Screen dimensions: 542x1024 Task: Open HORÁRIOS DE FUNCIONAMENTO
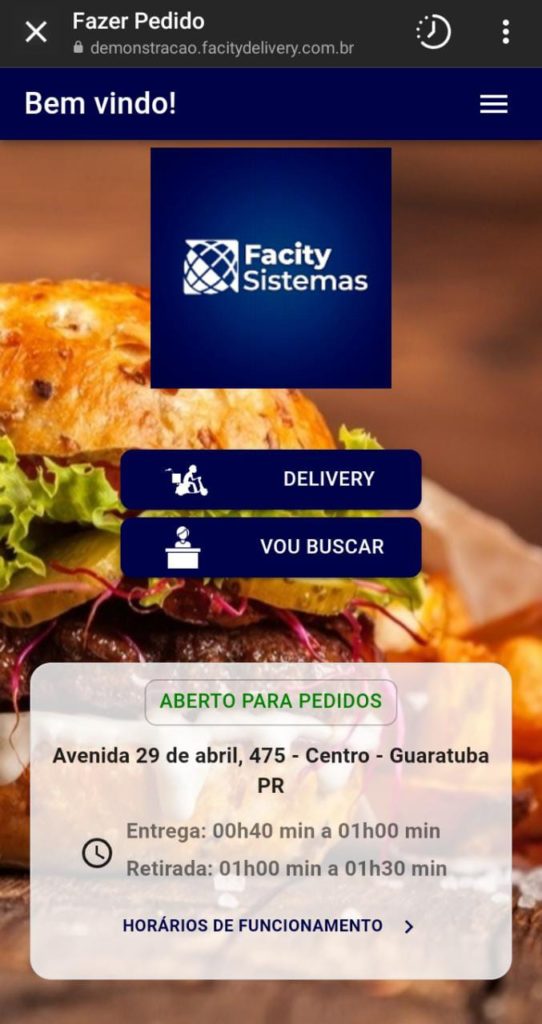pyautogui.click(x=268, y=925)
